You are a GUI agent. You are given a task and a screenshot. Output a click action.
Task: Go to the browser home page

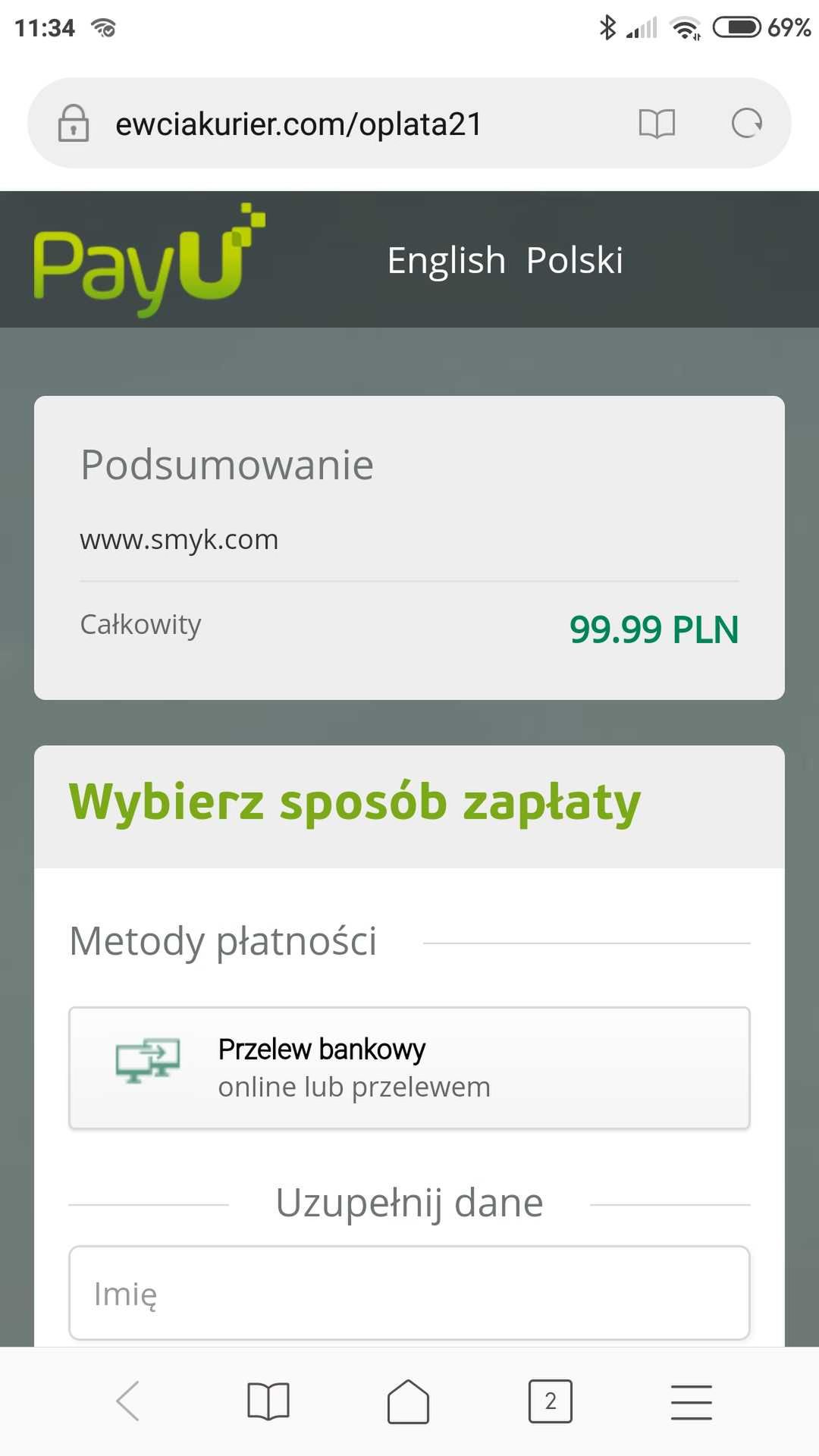pos(409,1401)
